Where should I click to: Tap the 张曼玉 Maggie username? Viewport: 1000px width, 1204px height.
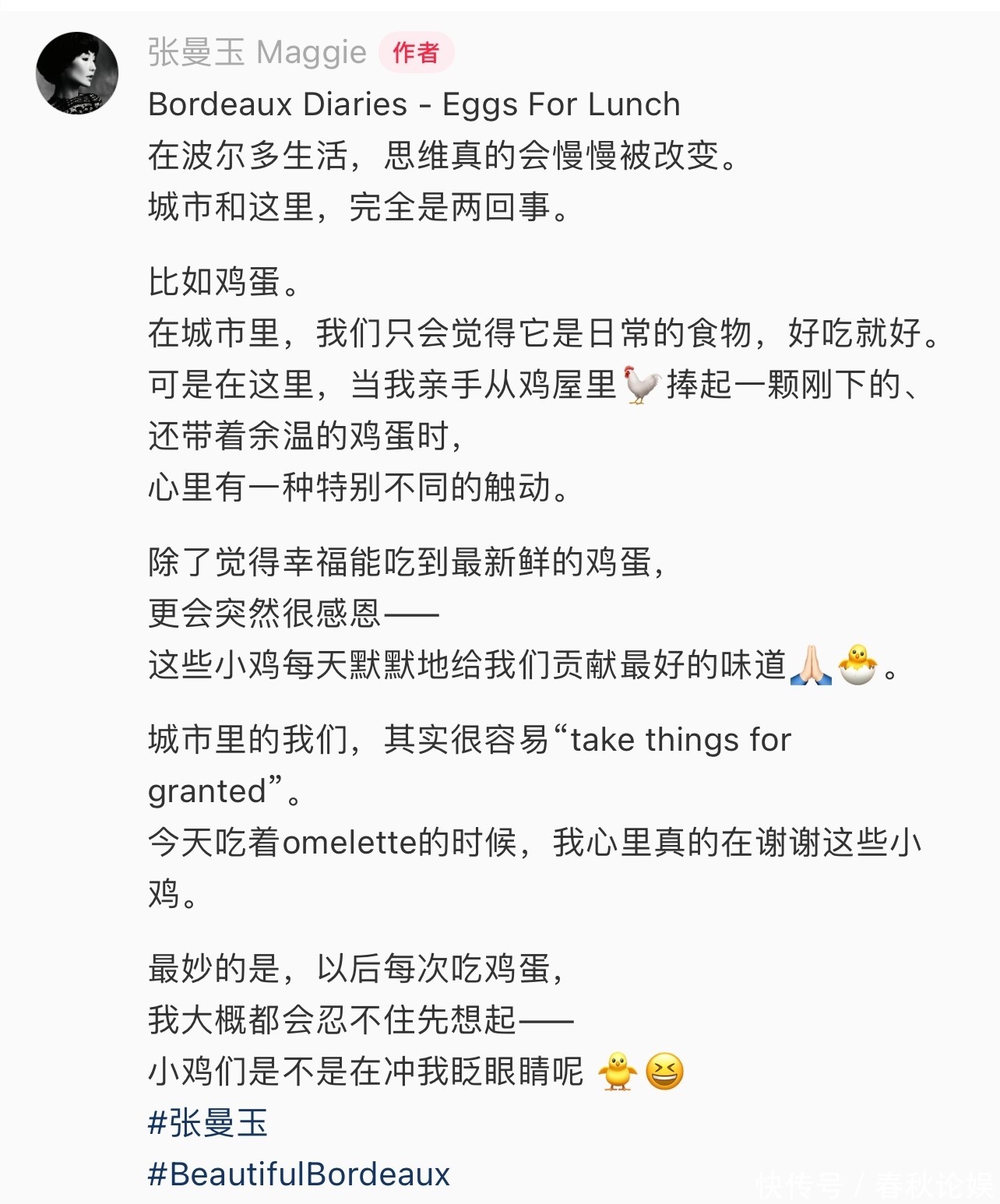[257, 53]
